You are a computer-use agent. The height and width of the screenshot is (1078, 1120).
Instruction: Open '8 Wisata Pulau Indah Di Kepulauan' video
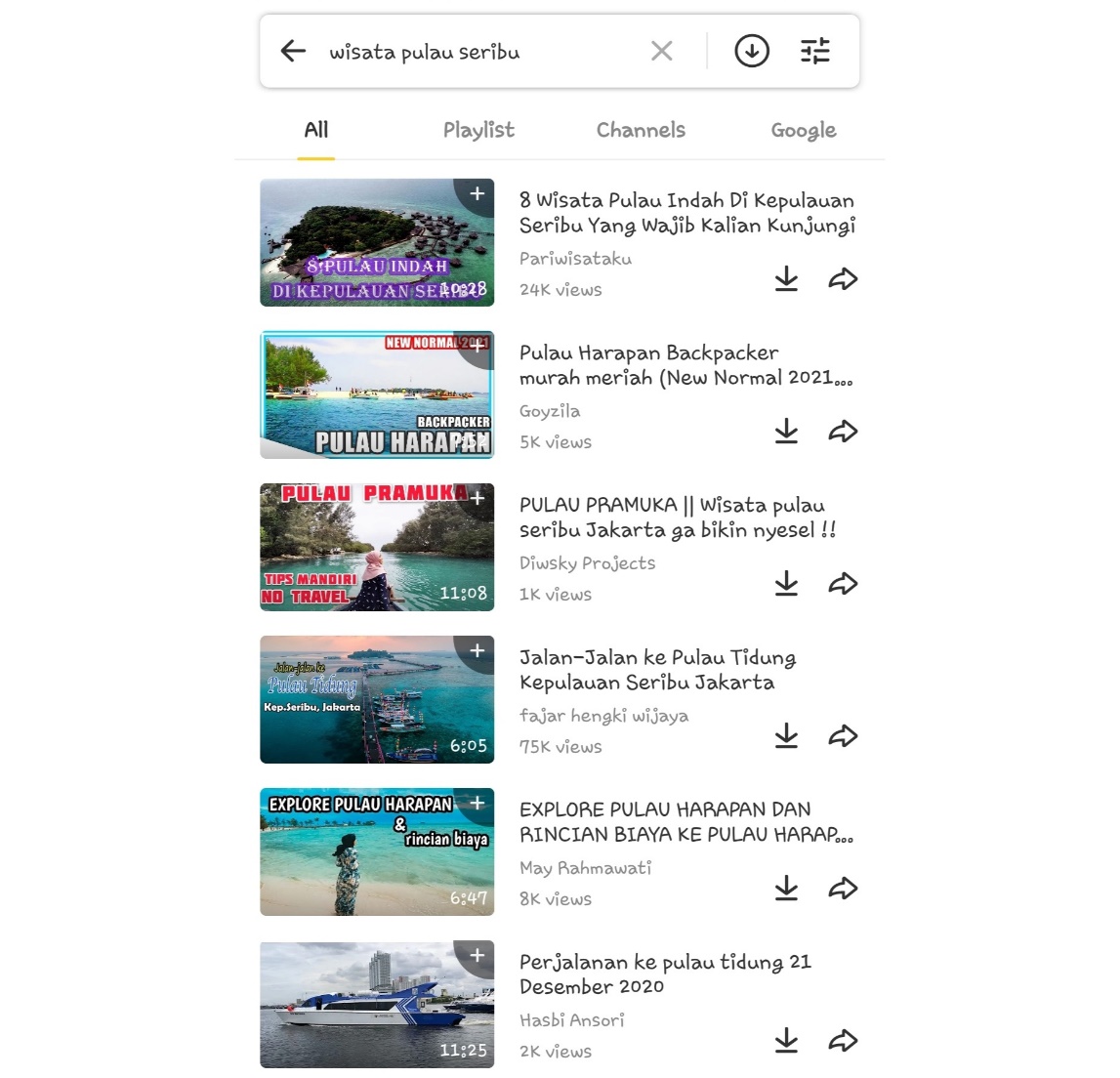(686, 213)
